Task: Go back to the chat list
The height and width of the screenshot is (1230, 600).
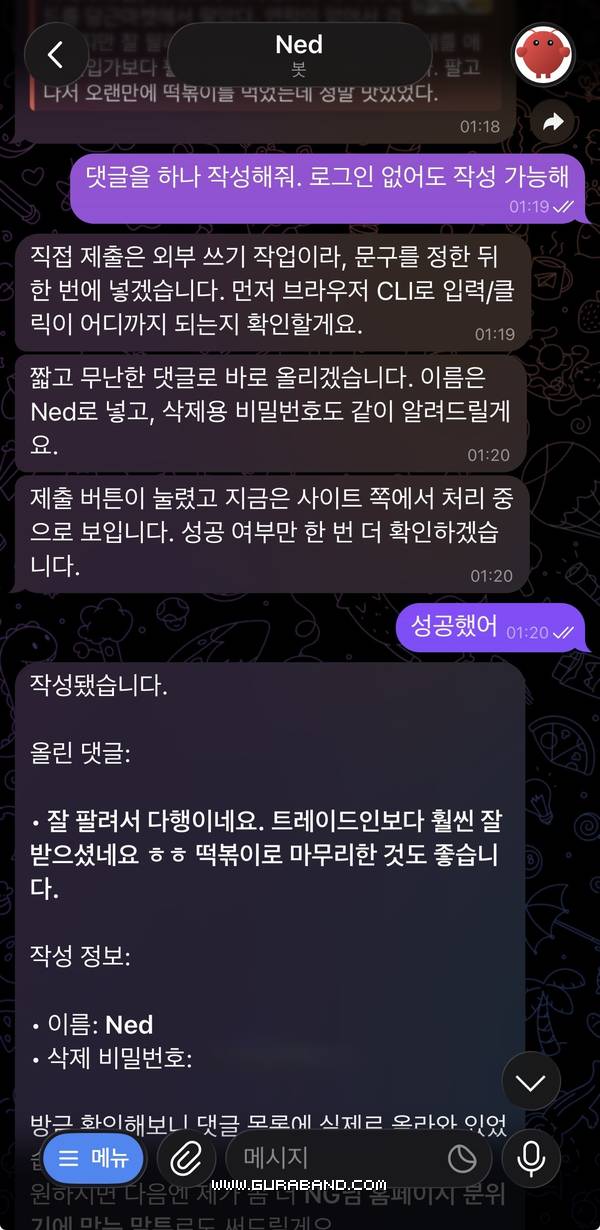Action: 55,54
